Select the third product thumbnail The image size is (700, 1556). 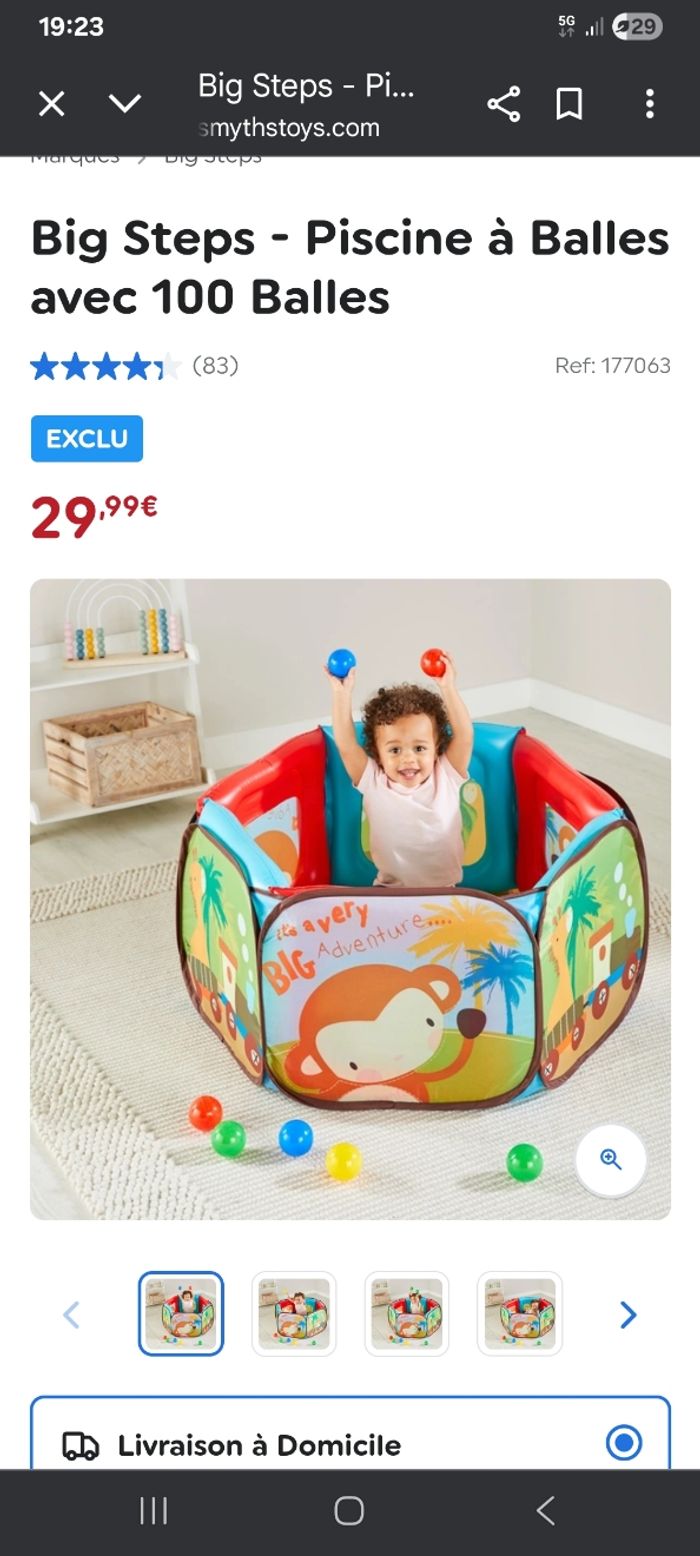point(406,1313)
